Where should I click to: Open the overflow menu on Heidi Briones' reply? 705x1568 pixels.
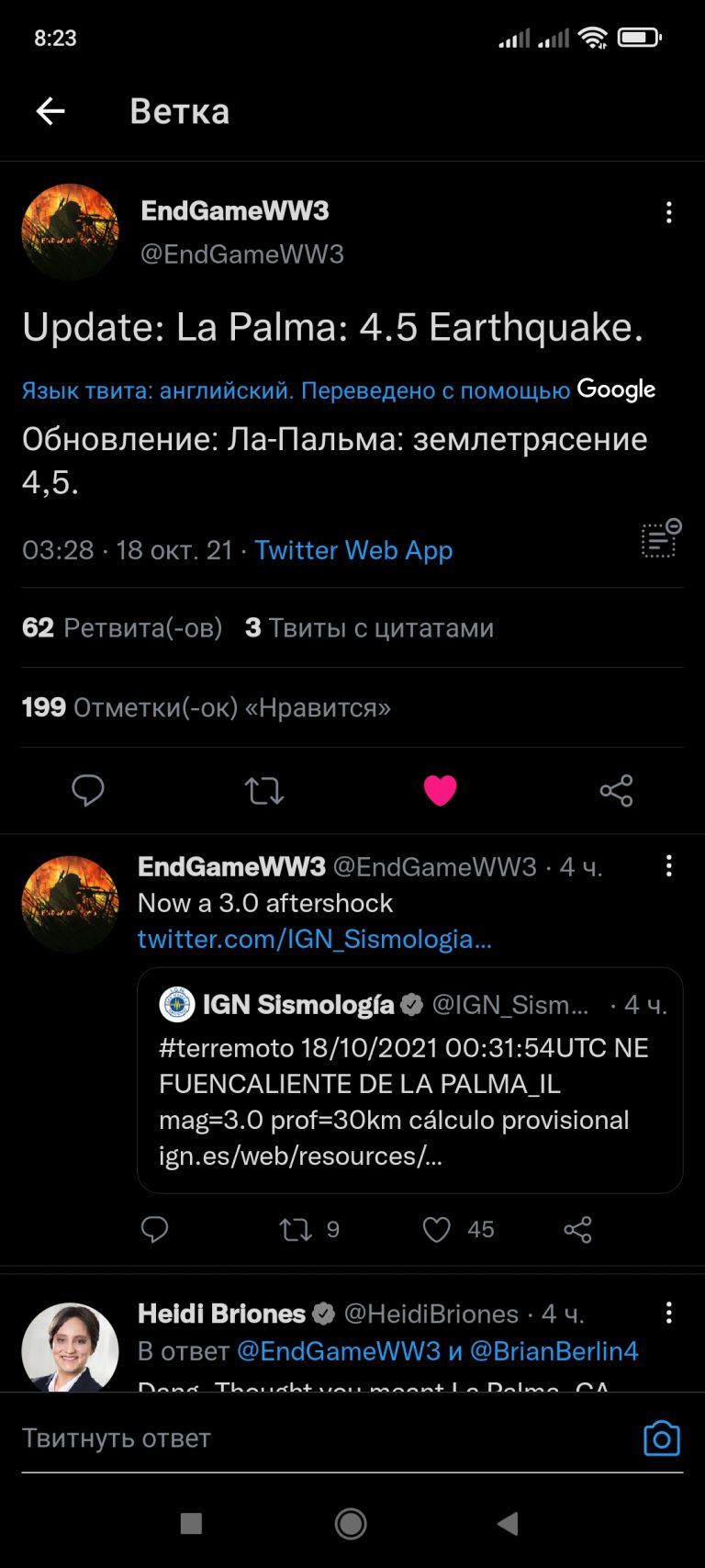[668, 1313]
